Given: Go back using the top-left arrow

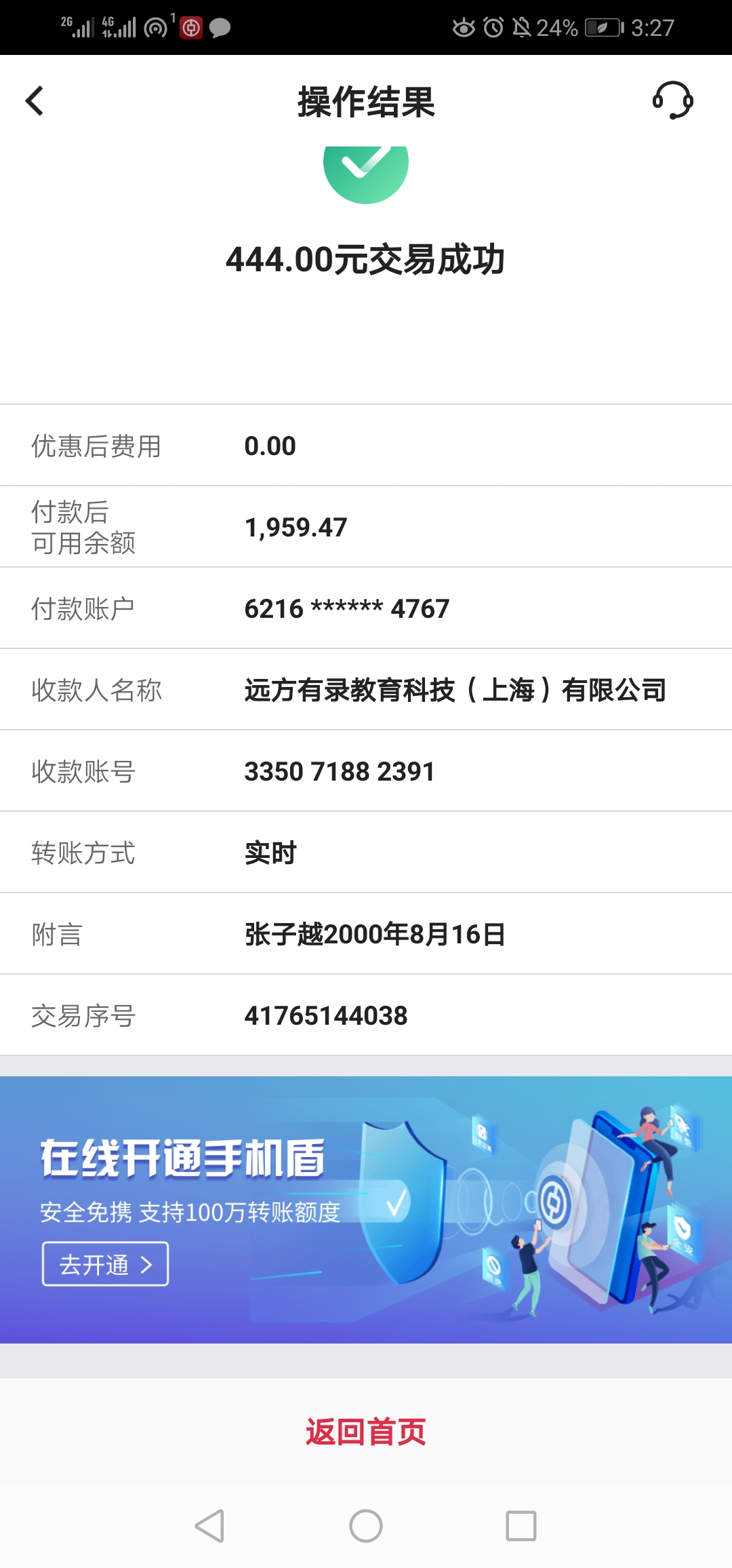Looking at the screenshot, I should (x=35, y=102).
